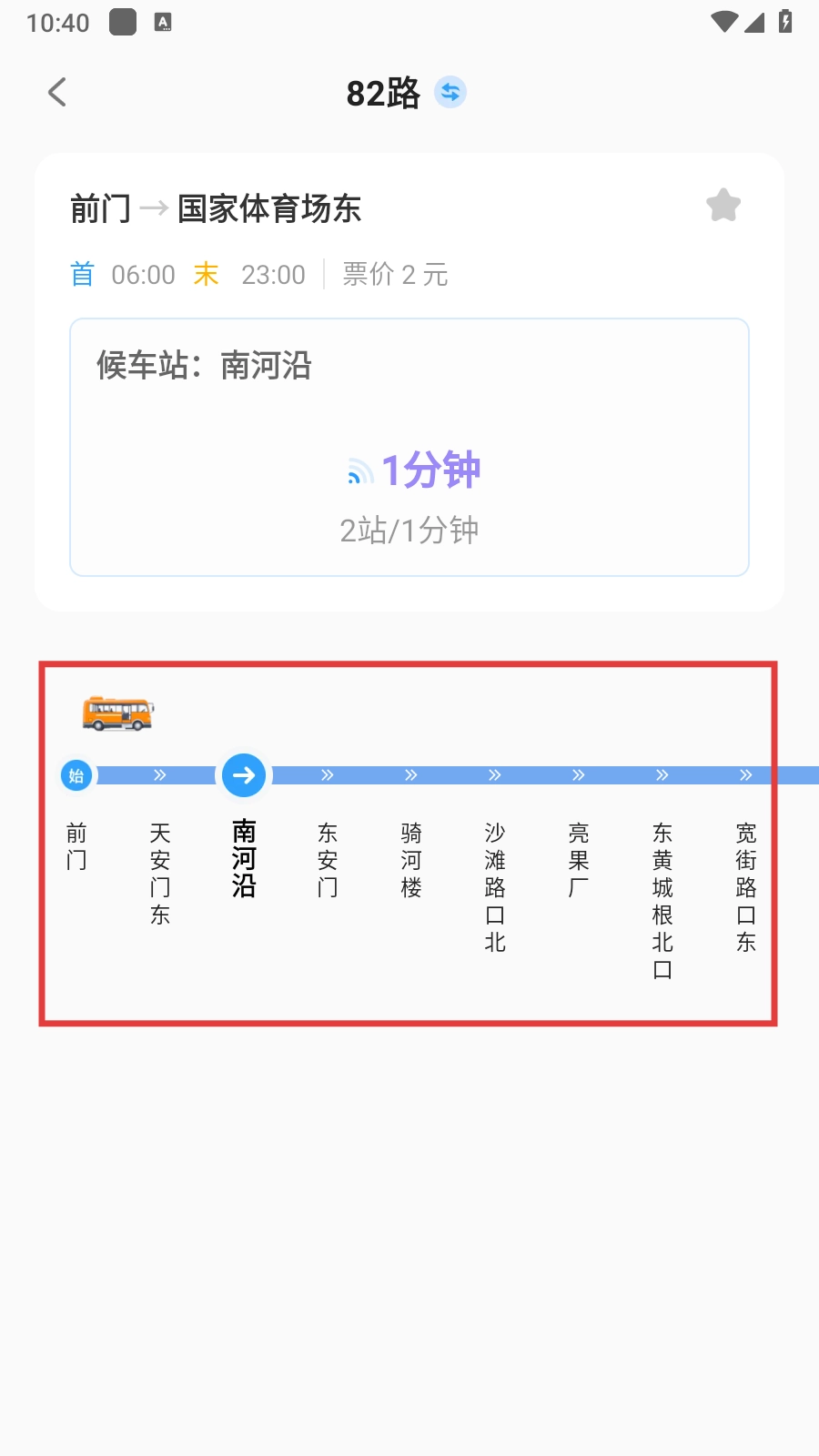This screenshot has height=1456, width=819.
Task: Select the 天安门东 stop
Action: click(x=160, y=872)
